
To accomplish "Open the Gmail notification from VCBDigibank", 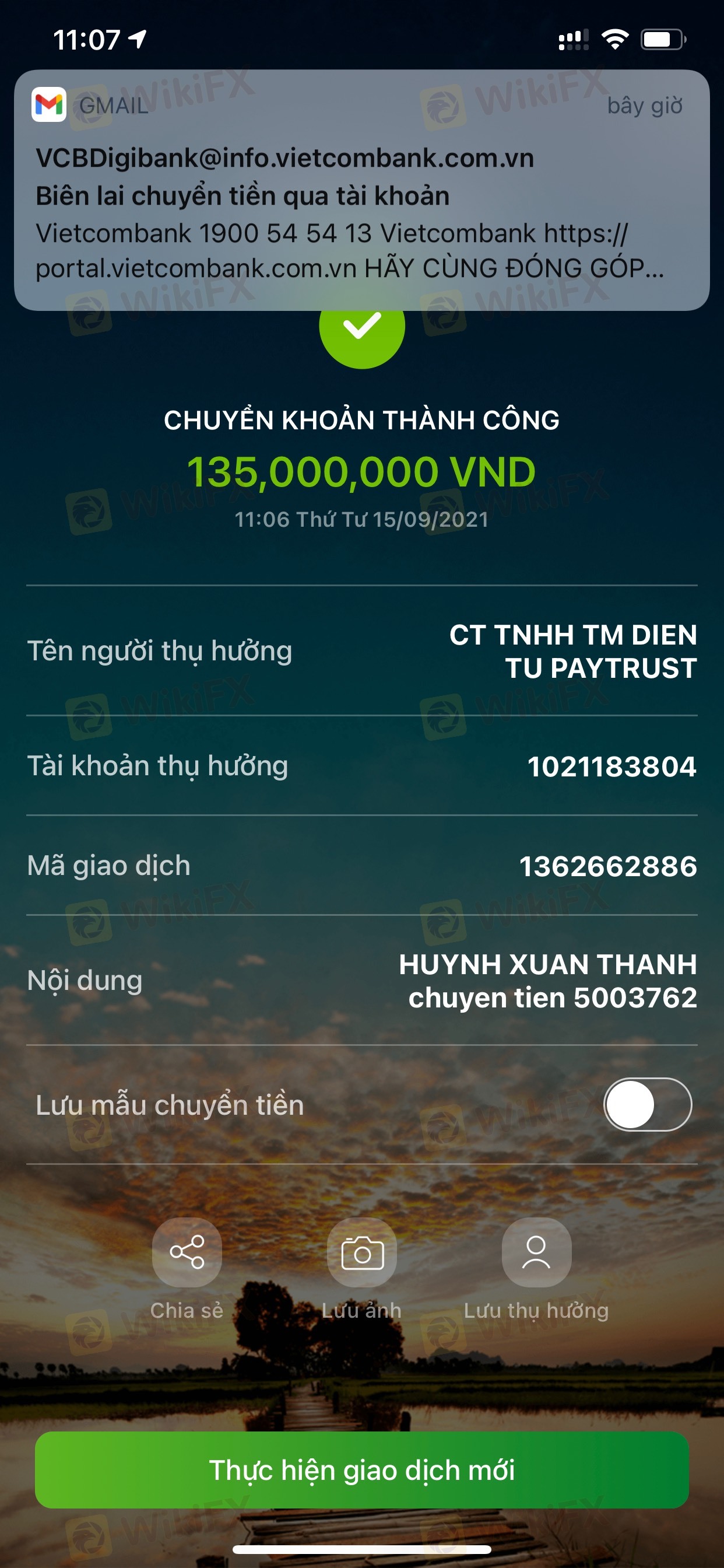I will [x=361, y=190].
